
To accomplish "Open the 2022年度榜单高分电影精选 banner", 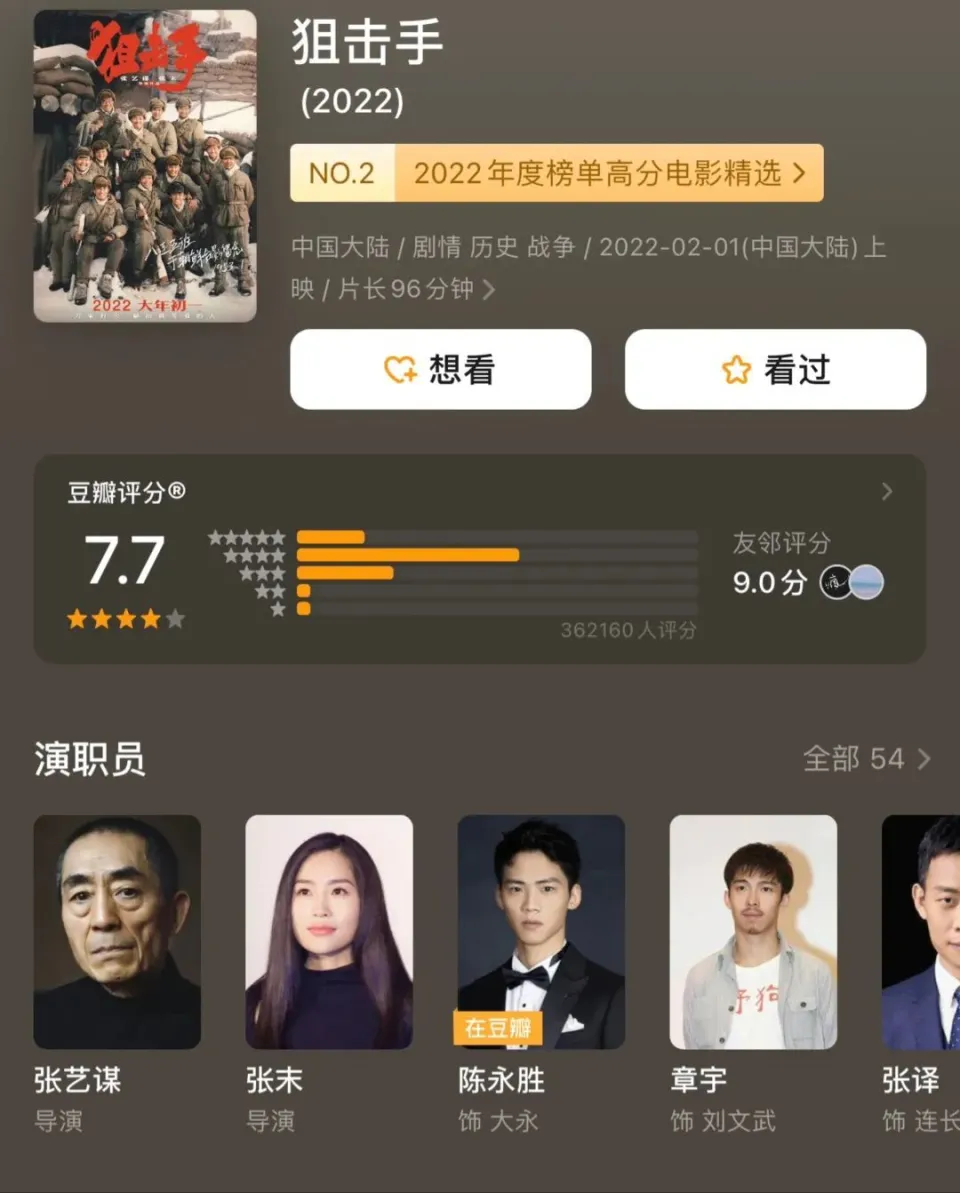I will pos(557,173).
